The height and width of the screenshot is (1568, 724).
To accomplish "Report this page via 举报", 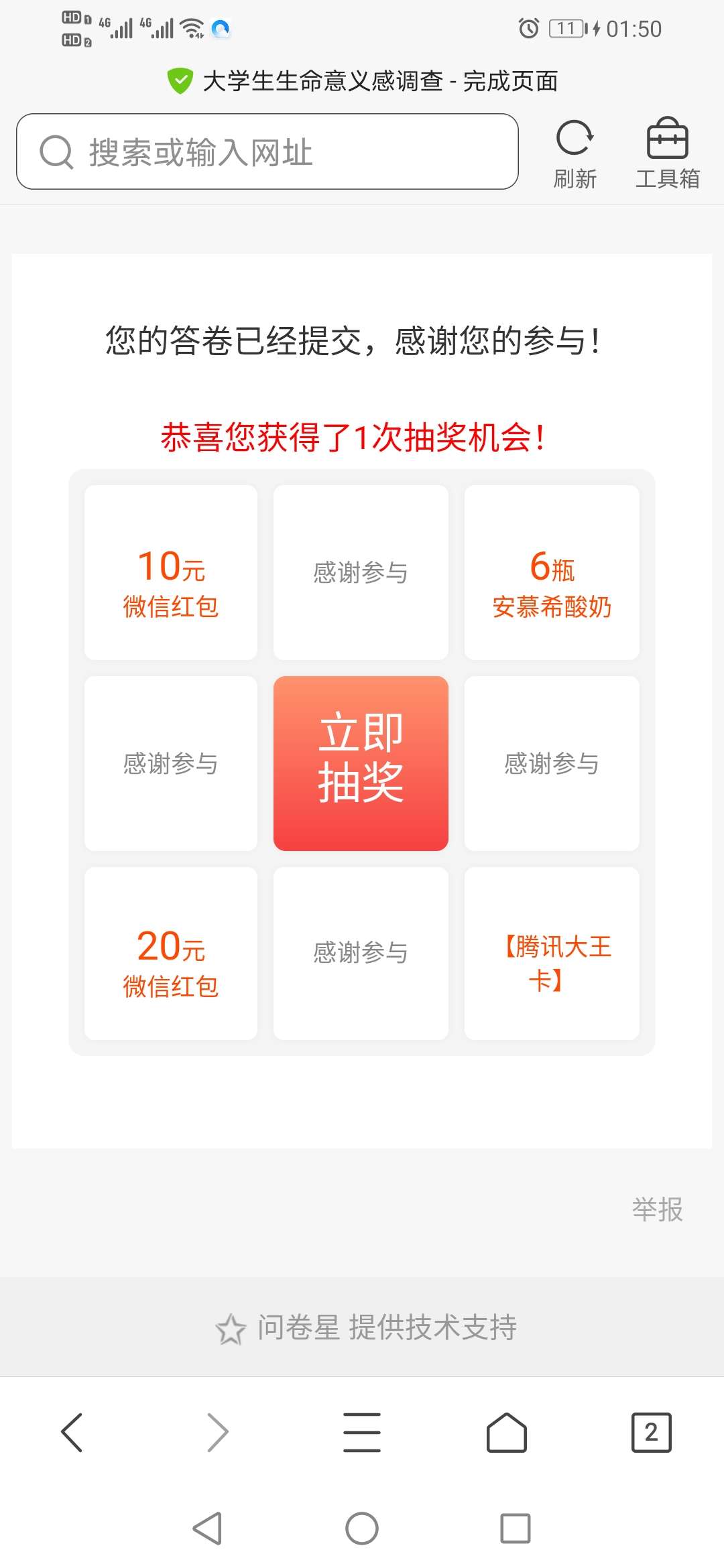I will [x=657, y=1210].
